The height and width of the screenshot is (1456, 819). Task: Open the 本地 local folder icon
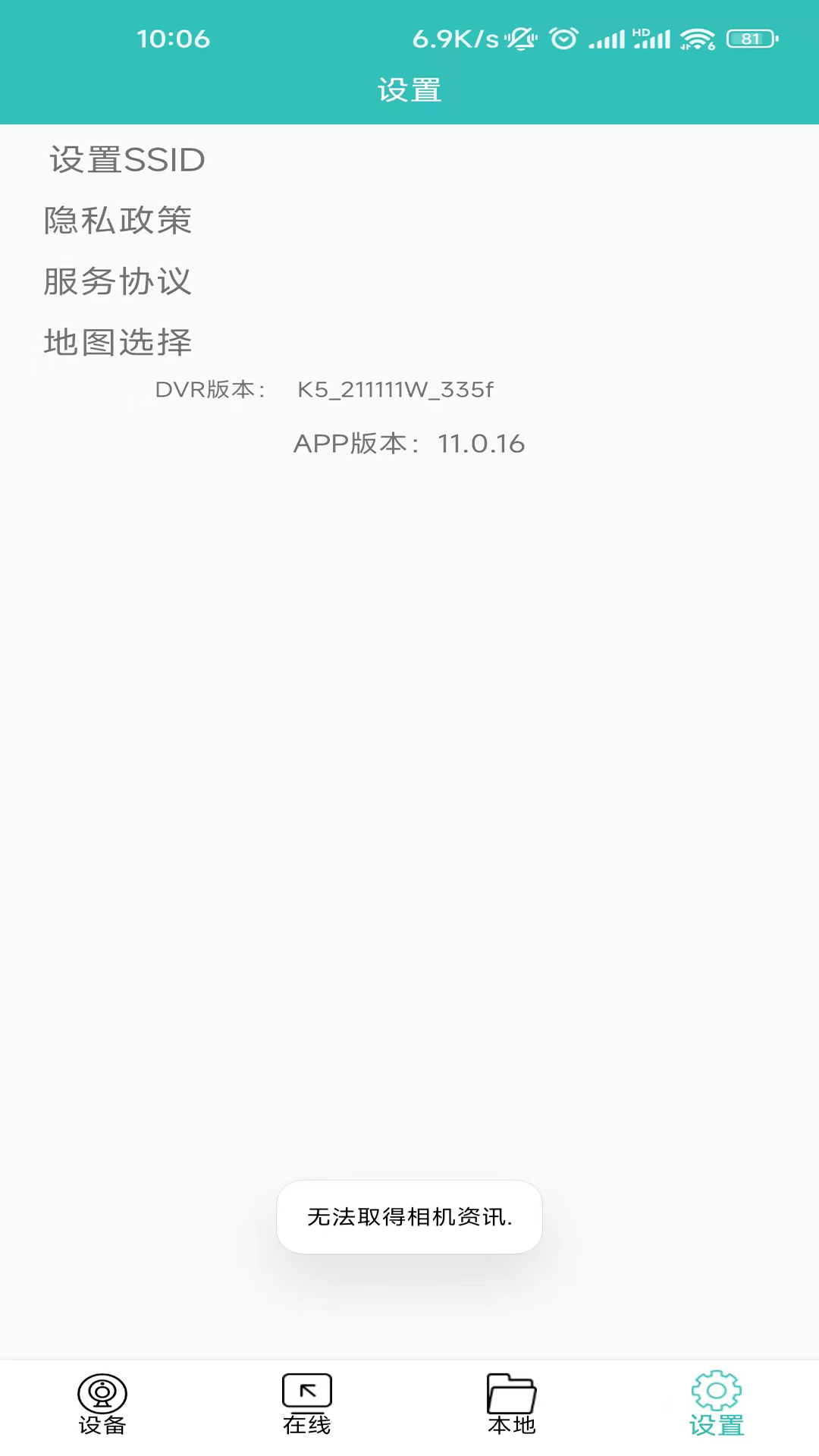click(x=511, y=1393)
